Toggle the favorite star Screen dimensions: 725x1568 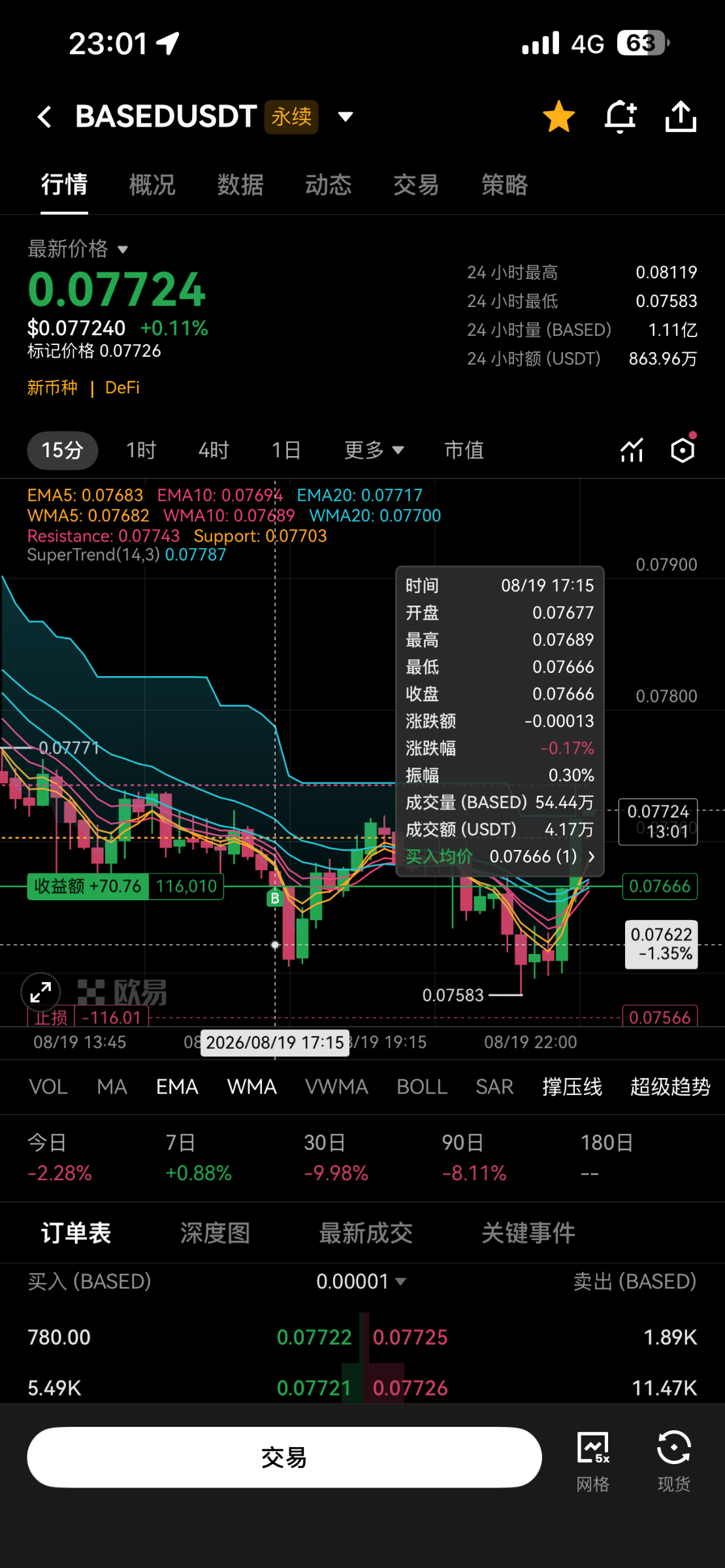click(559, 117)
